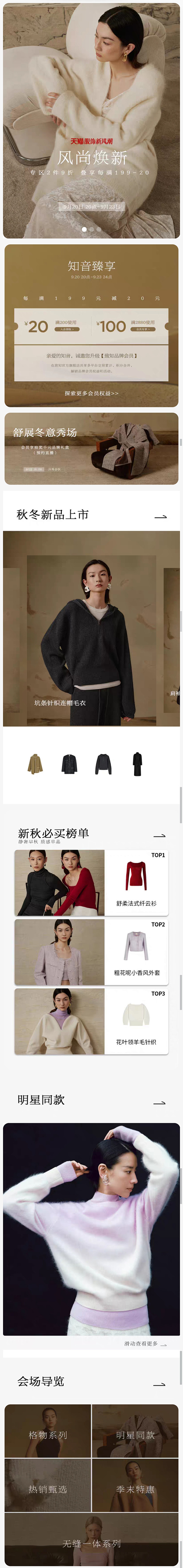This screenshot has height=1568, width=183.
Task: Tap the arrow beside 新秋必买榜单
Action: coord(159,835)
